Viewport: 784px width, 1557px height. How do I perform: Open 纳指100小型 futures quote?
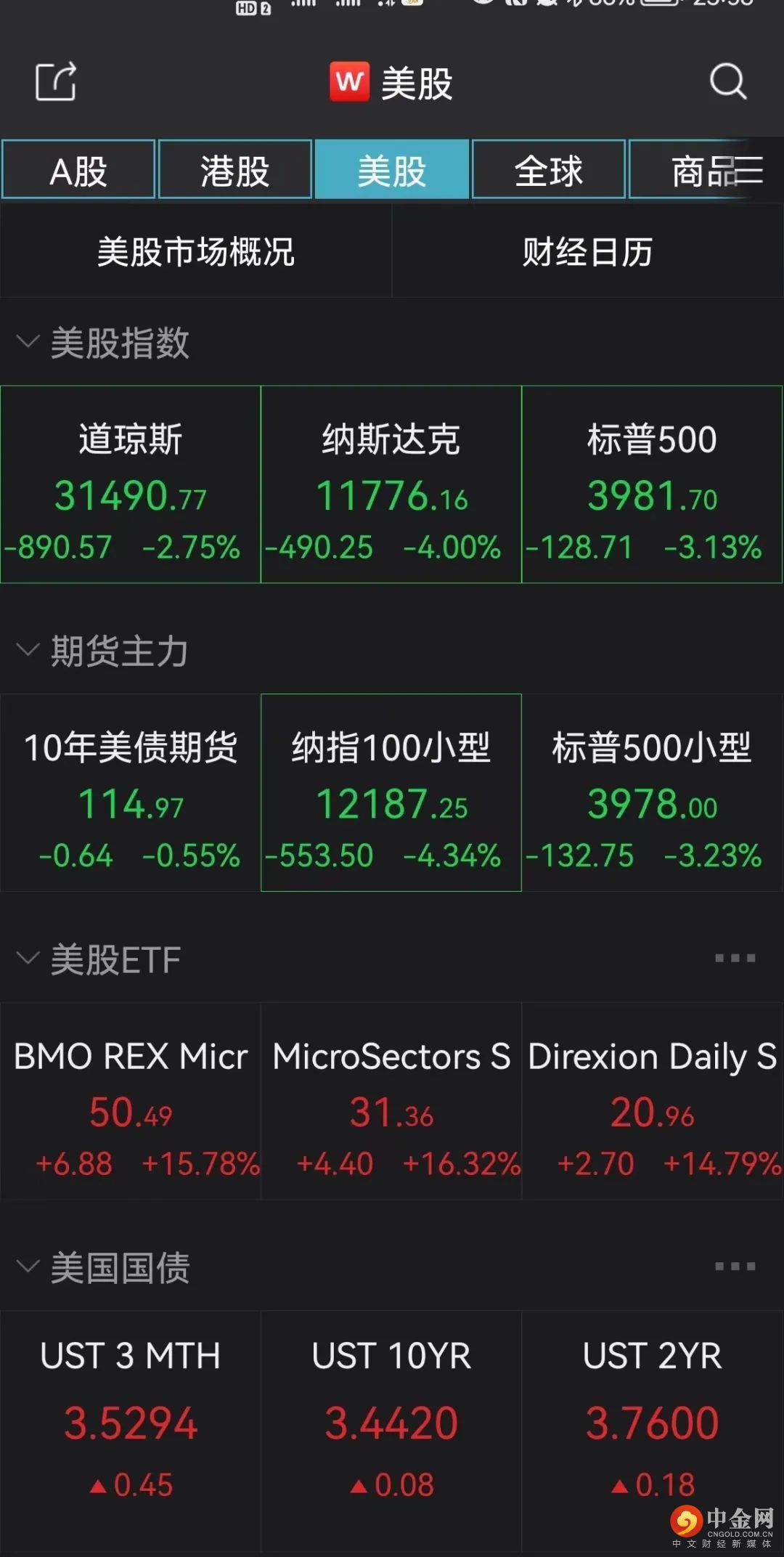tap(391, 792)
